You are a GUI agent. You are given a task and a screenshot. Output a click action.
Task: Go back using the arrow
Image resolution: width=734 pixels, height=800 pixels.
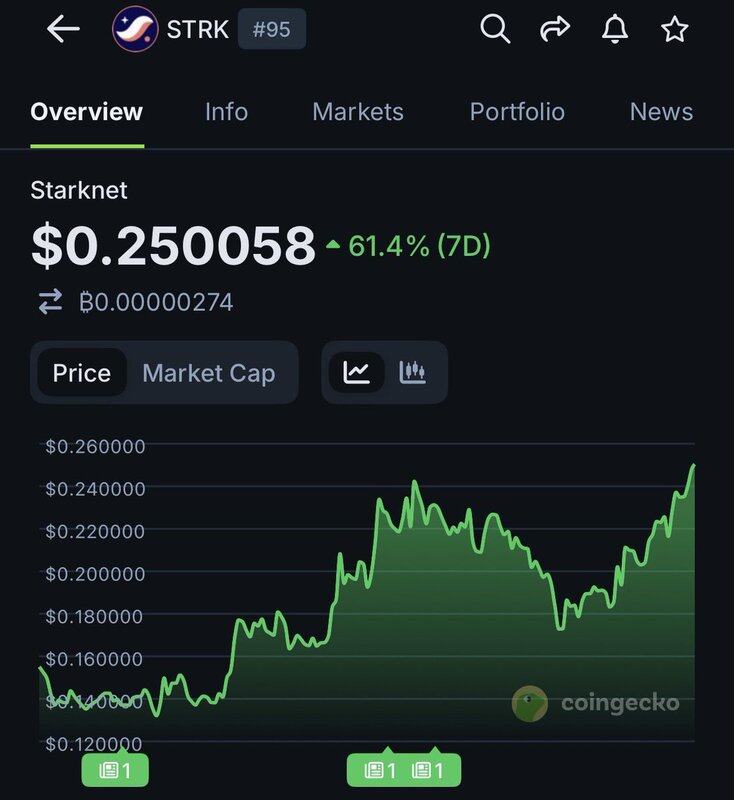point(63,30)
